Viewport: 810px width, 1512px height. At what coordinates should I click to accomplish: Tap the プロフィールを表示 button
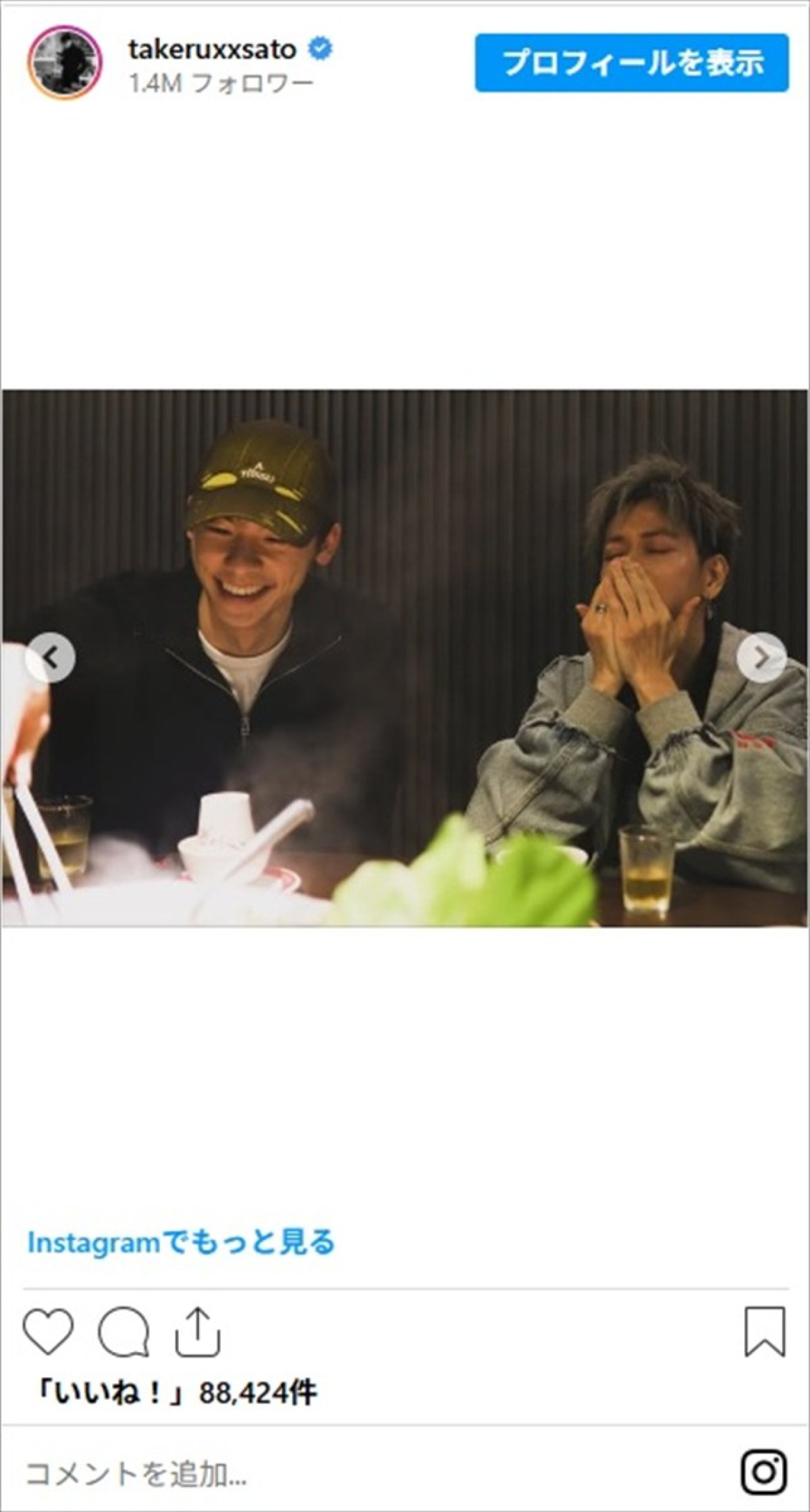tap(632, 63)
